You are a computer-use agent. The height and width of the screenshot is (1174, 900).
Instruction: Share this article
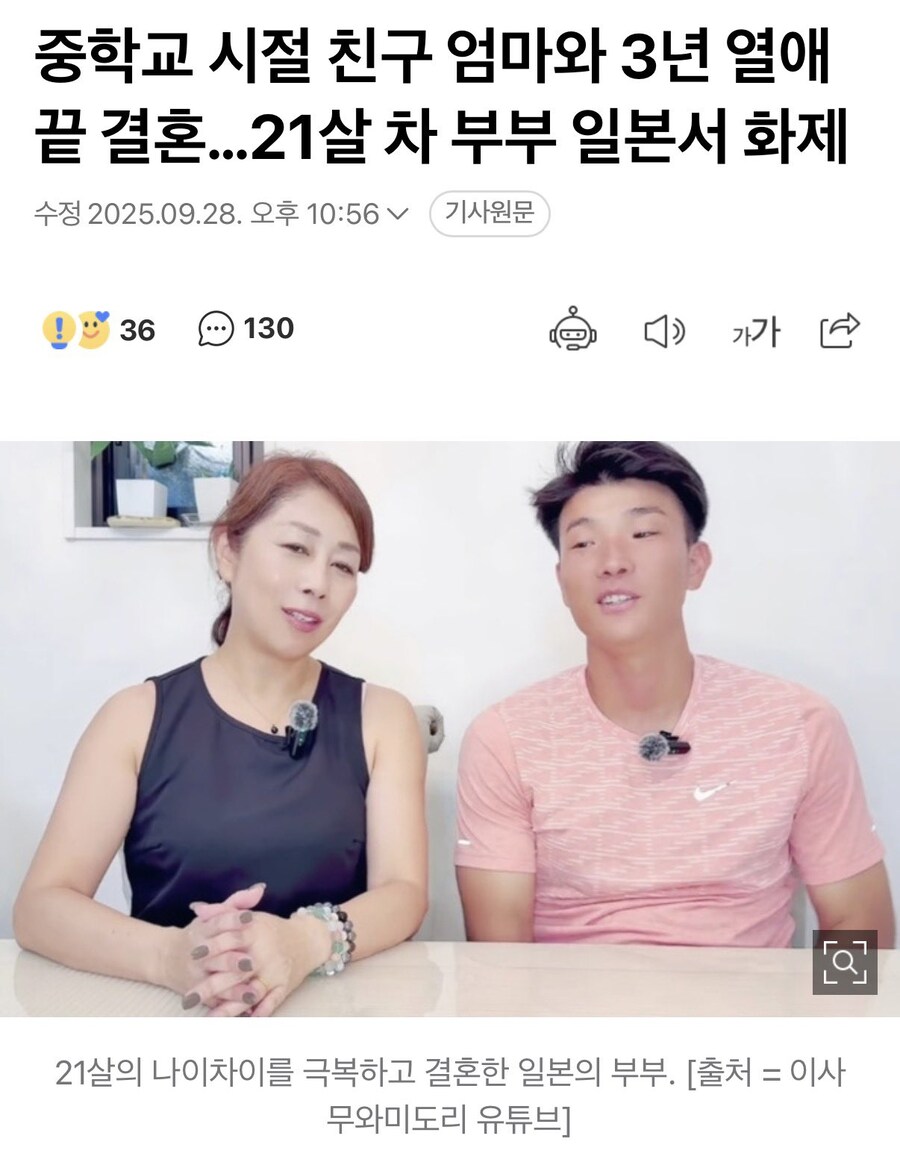[x=839, y=330]
